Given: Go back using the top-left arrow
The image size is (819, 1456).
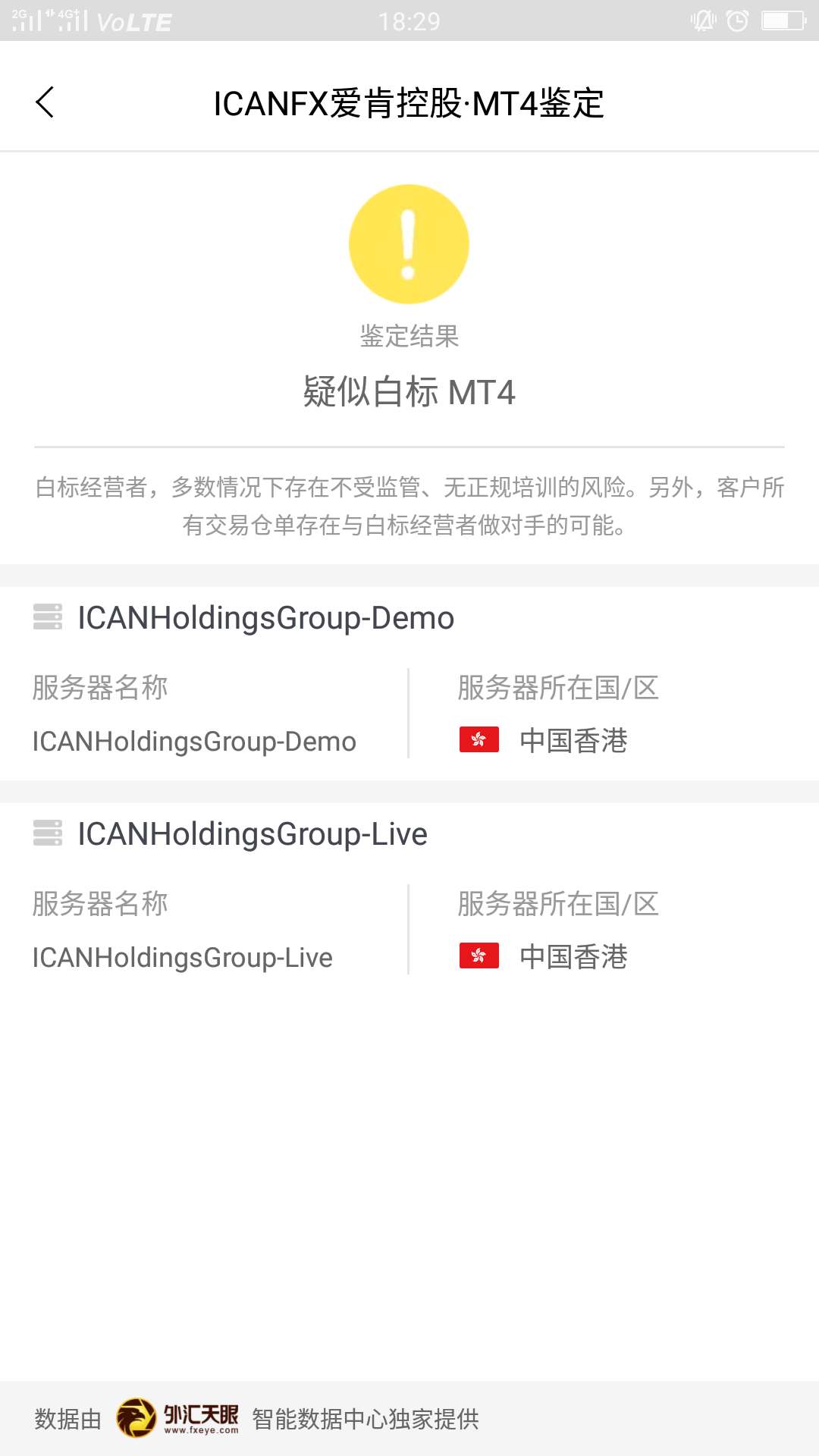Looking at the screenshot, I should click(45, 102).
